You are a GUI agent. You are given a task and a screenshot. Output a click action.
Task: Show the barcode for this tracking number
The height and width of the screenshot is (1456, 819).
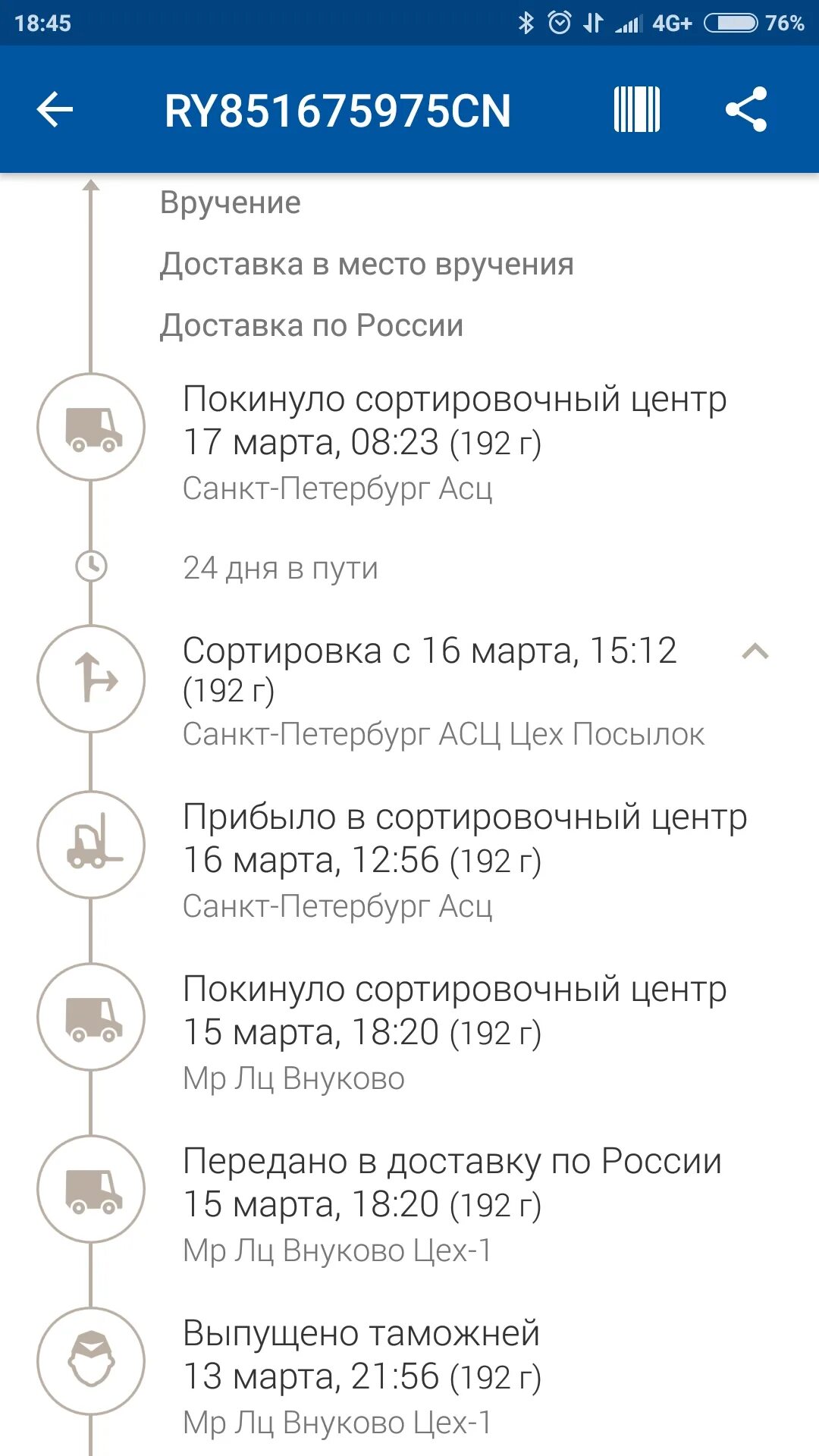(x=636, y=111)
